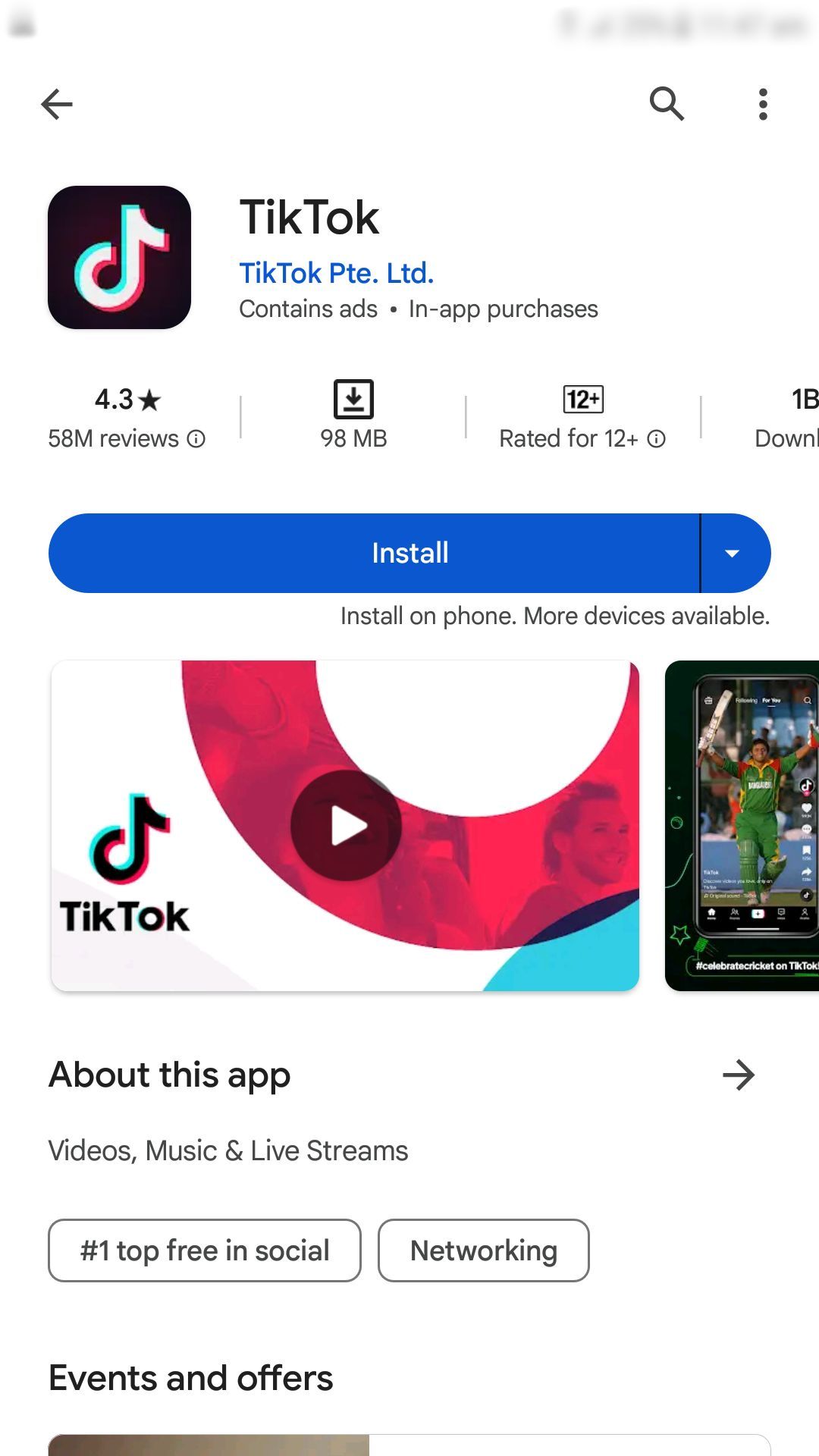Open the search icon in the top bar

tap(667, 104)
